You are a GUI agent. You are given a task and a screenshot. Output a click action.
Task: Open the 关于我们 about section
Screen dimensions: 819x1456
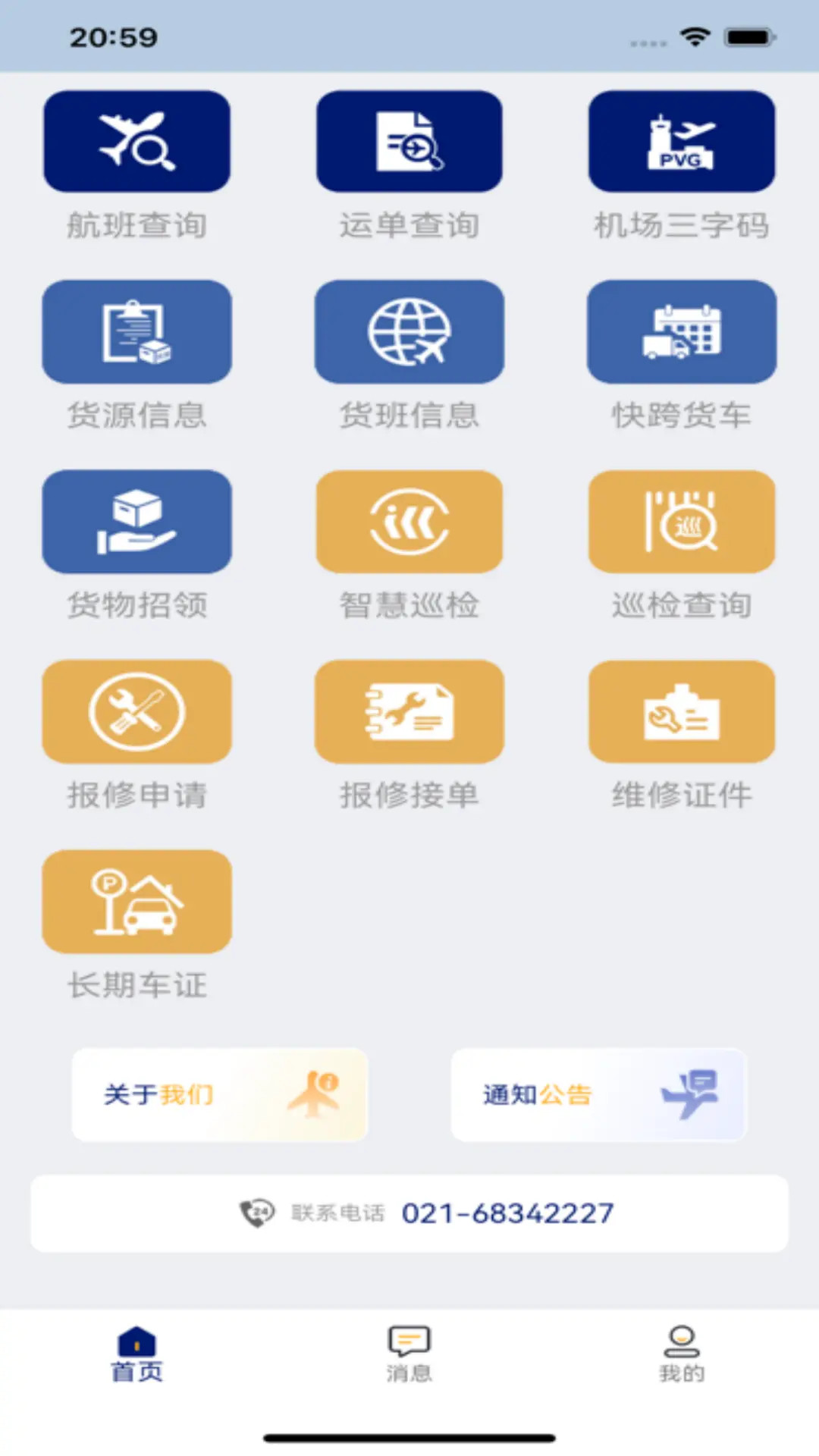[219, 1094]
